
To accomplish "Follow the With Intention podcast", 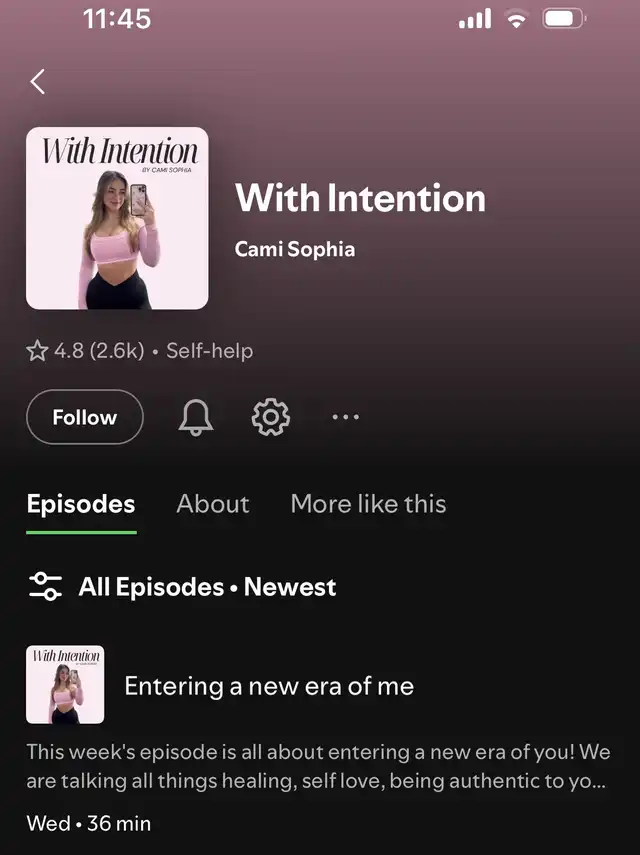I will (85, 417).
